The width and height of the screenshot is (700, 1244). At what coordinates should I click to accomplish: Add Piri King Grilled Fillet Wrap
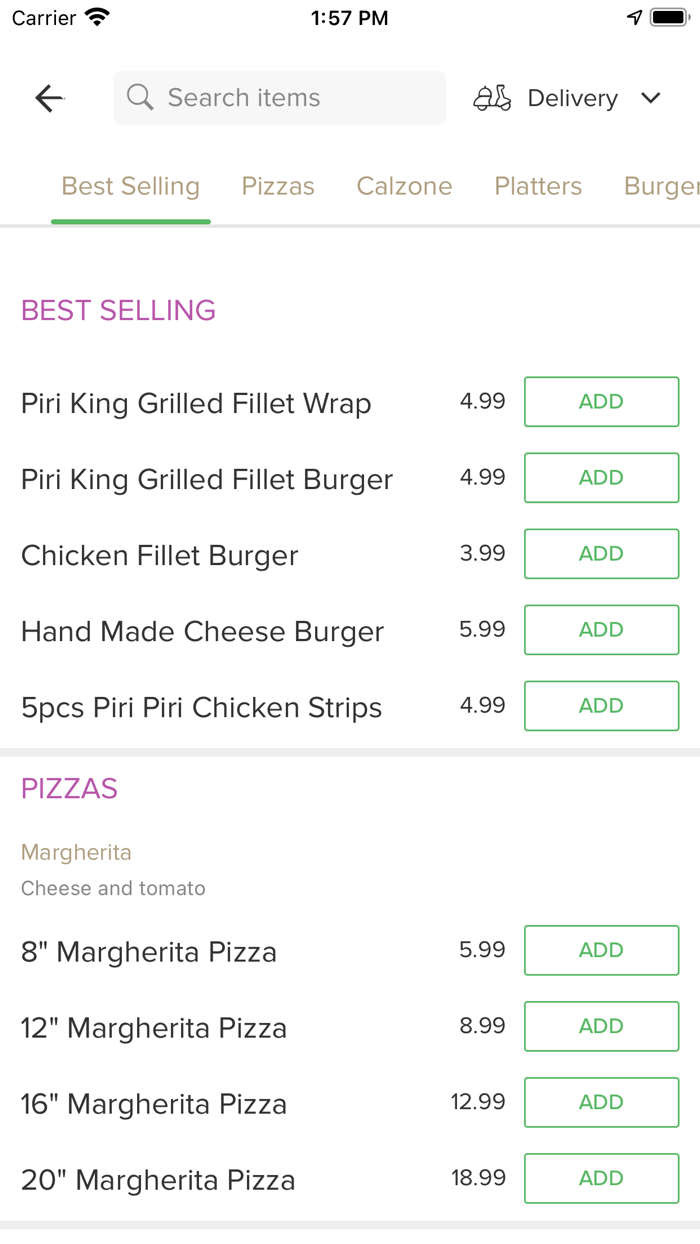point(601,402)
